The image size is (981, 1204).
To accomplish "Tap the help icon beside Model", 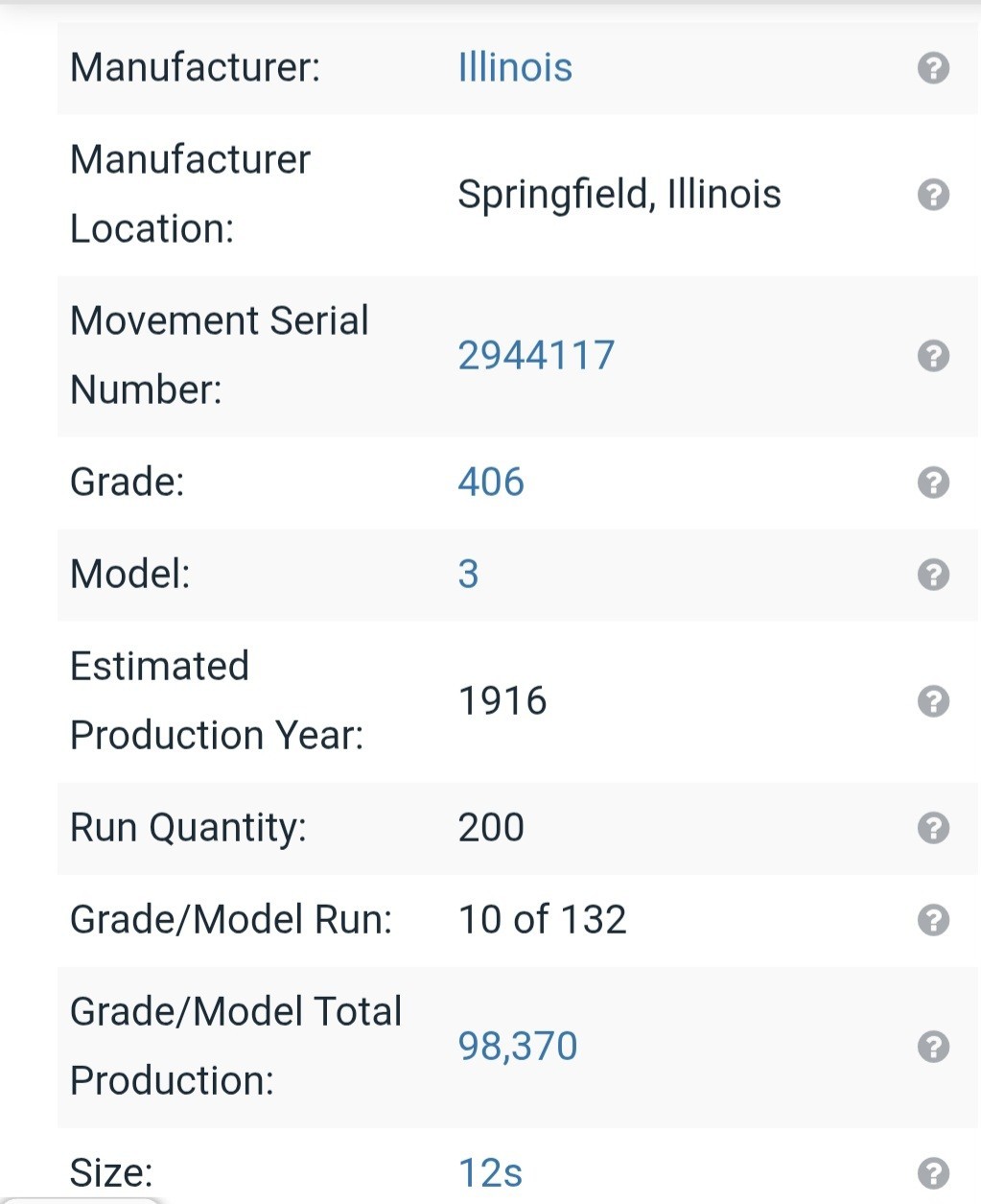I will [x=933, y=574].
